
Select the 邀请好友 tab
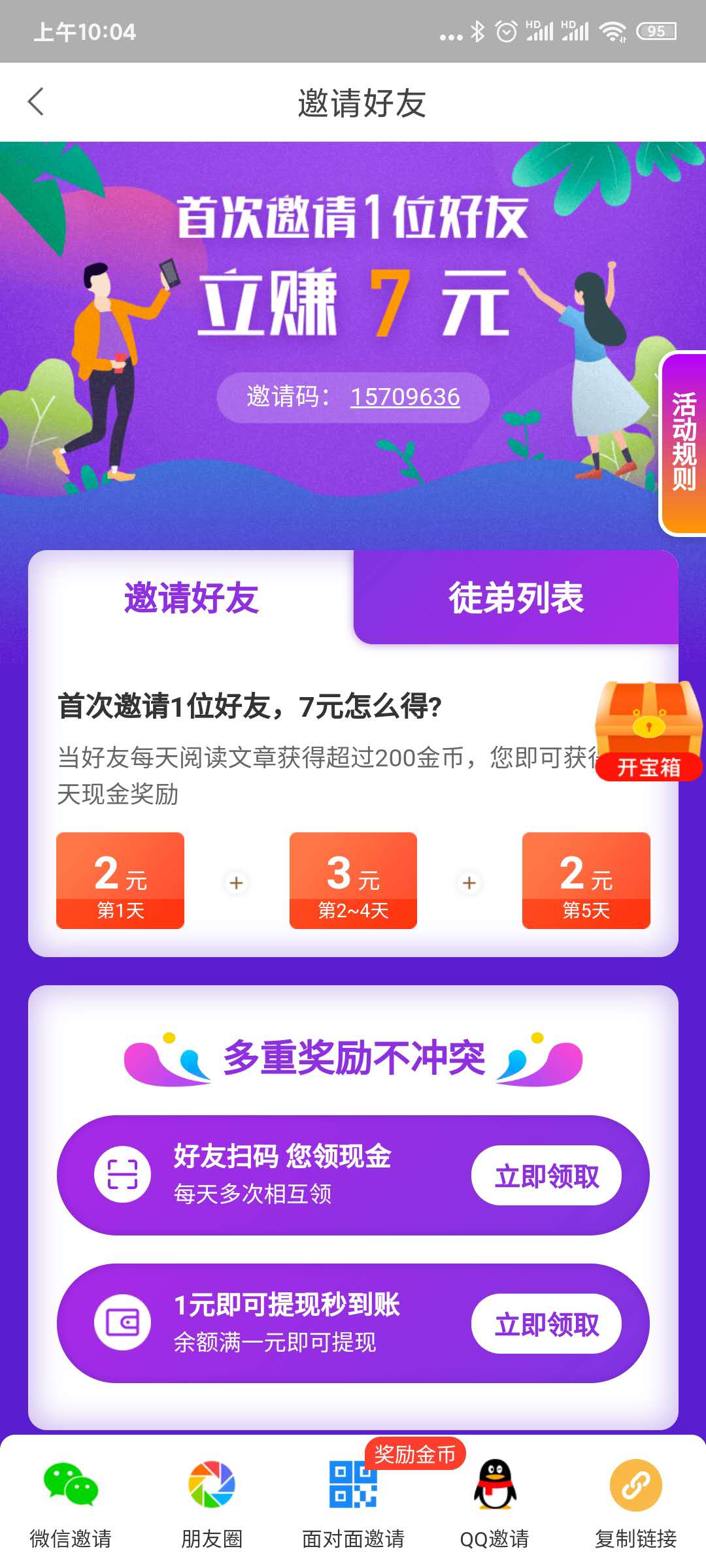[x=192, y=597]
